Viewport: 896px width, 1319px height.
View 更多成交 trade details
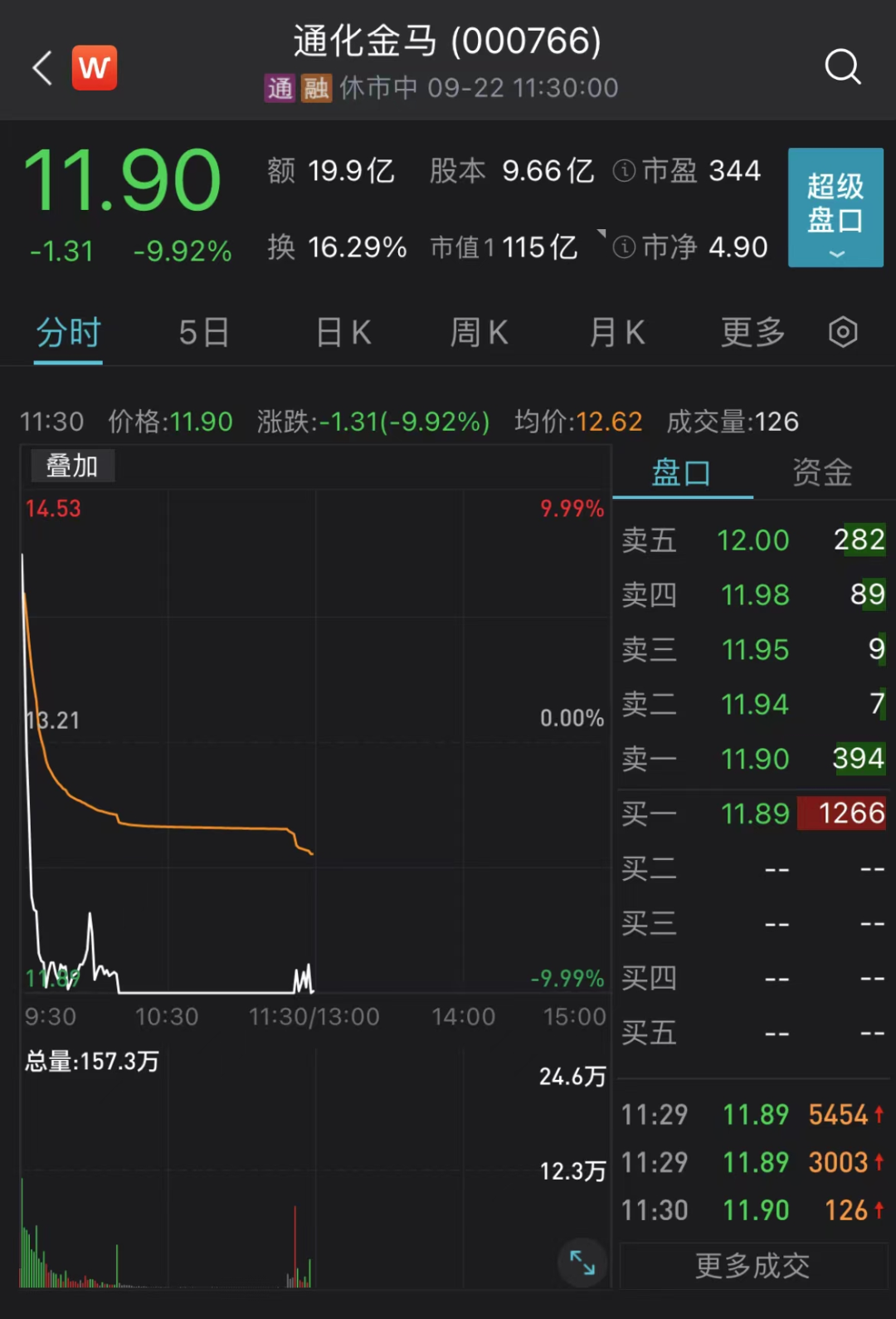pyautogui.click(x=752, y=1266)
